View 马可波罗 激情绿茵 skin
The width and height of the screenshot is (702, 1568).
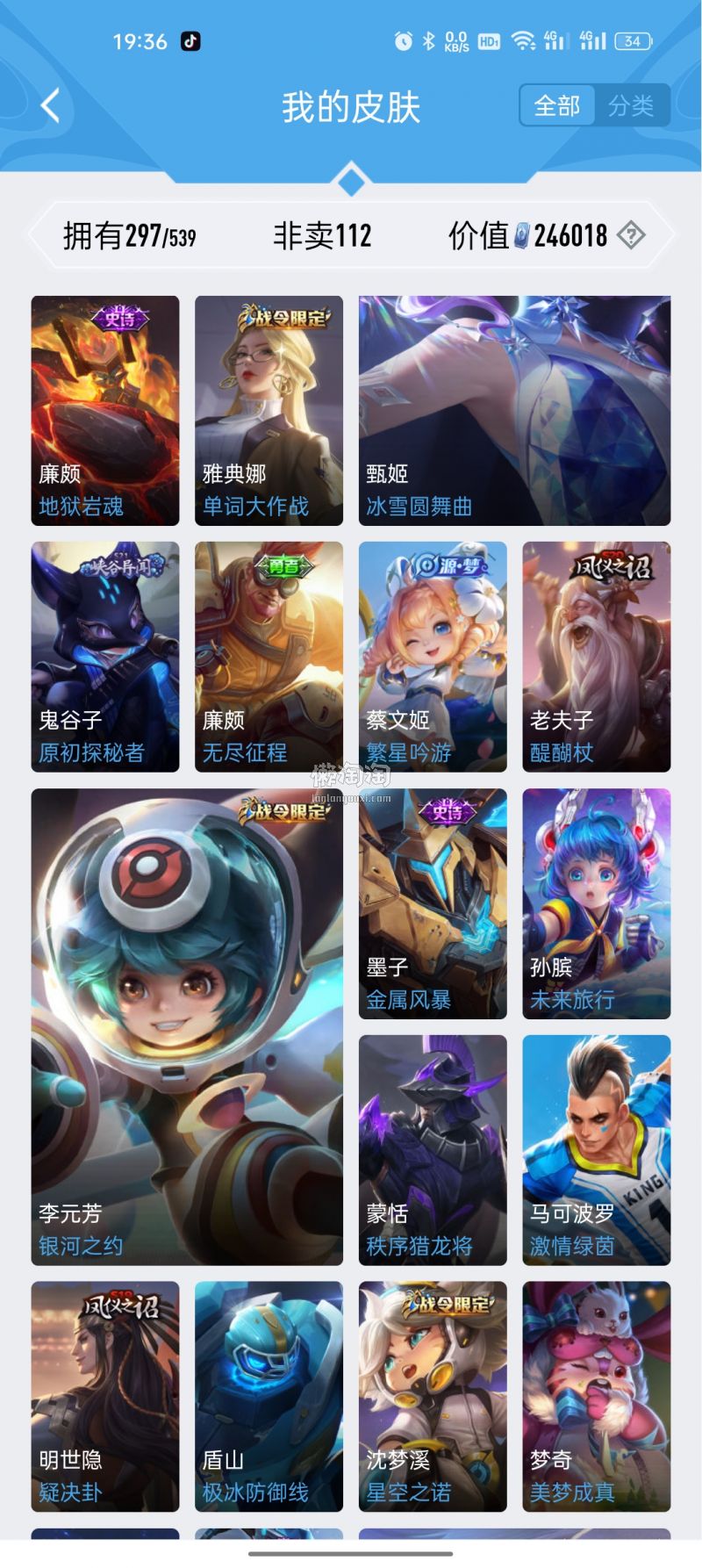tap(596, 1150)
